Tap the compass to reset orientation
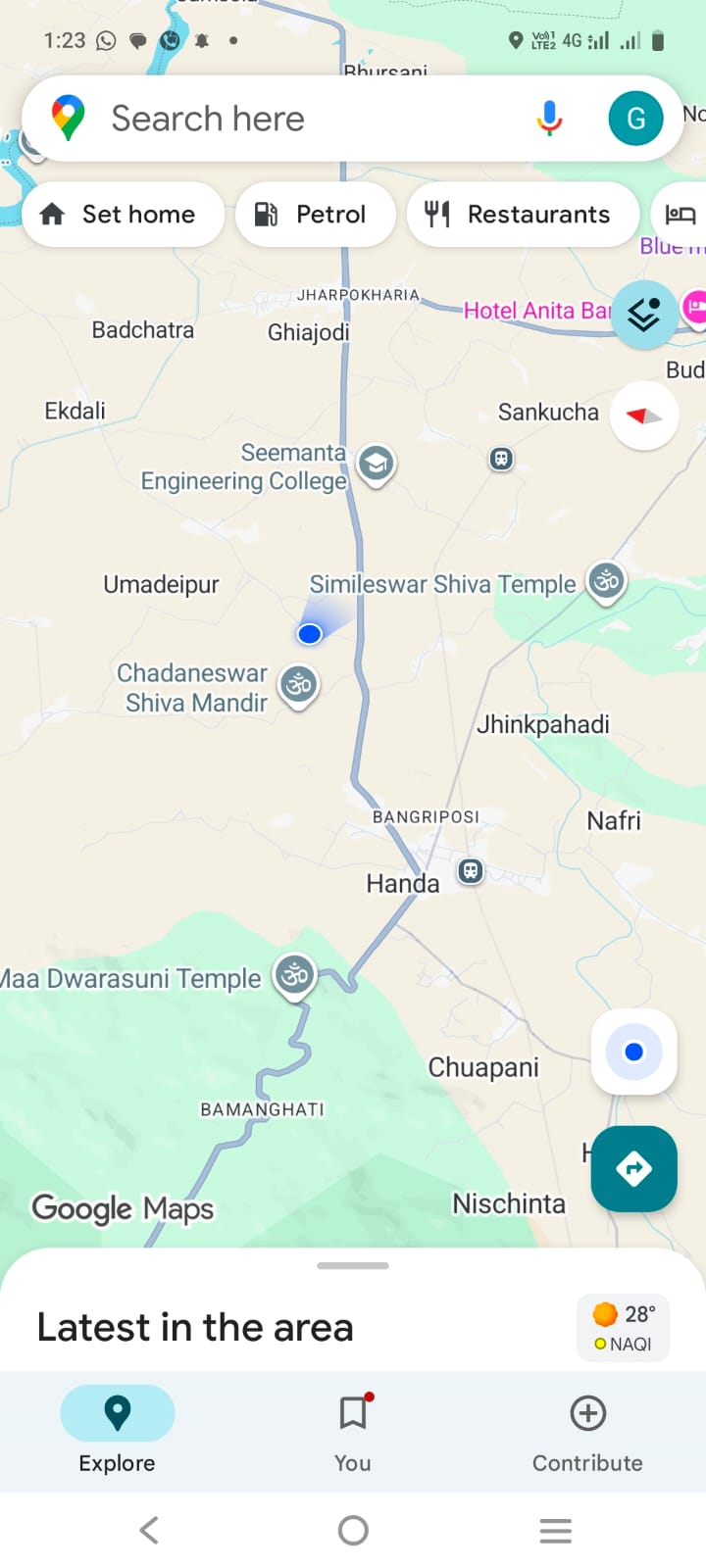Screen dimensions: 706x1568 pyautogui.click(x=644, y=416)
